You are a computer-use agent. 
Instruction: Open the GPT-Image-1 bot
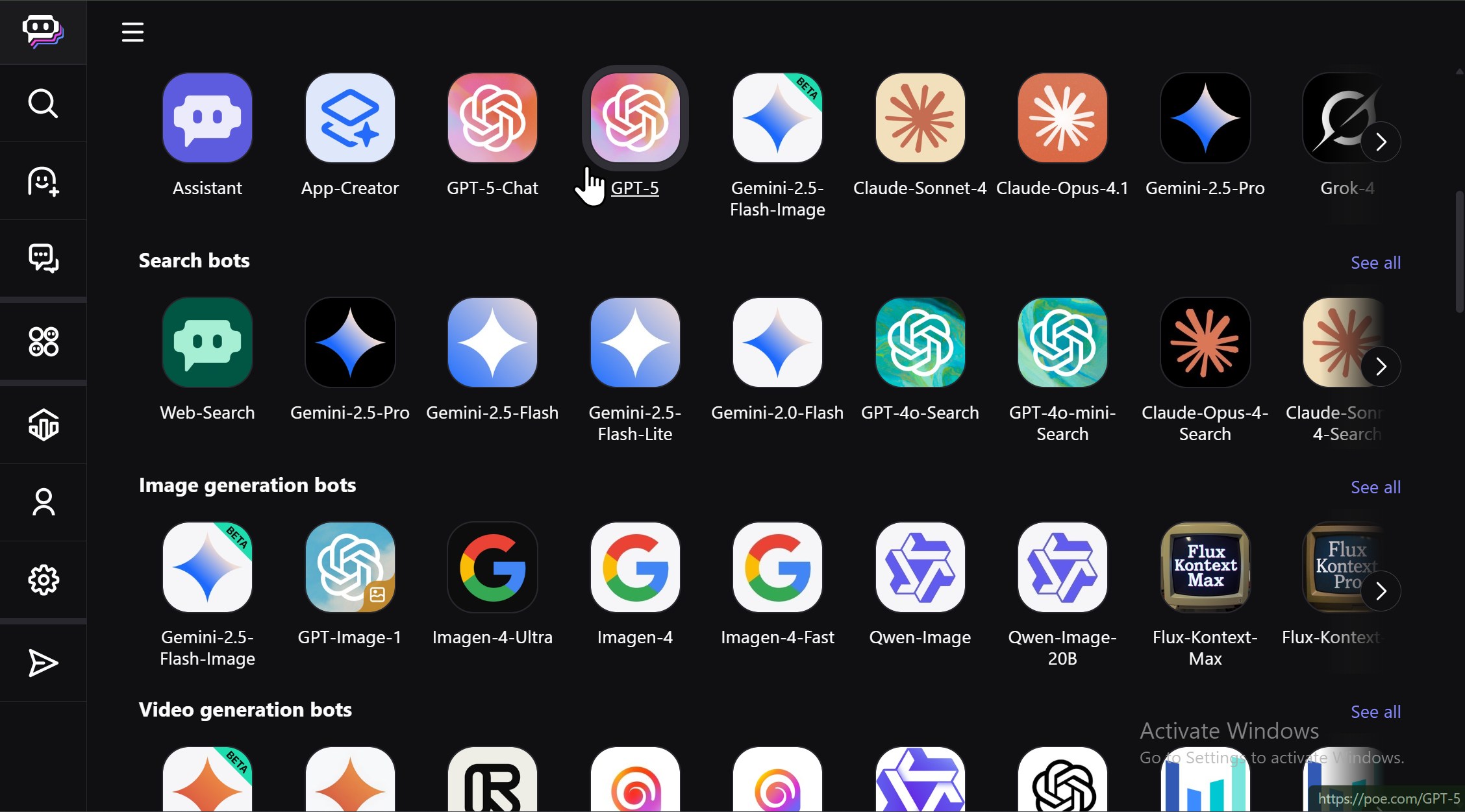click(x=350, y=567)
